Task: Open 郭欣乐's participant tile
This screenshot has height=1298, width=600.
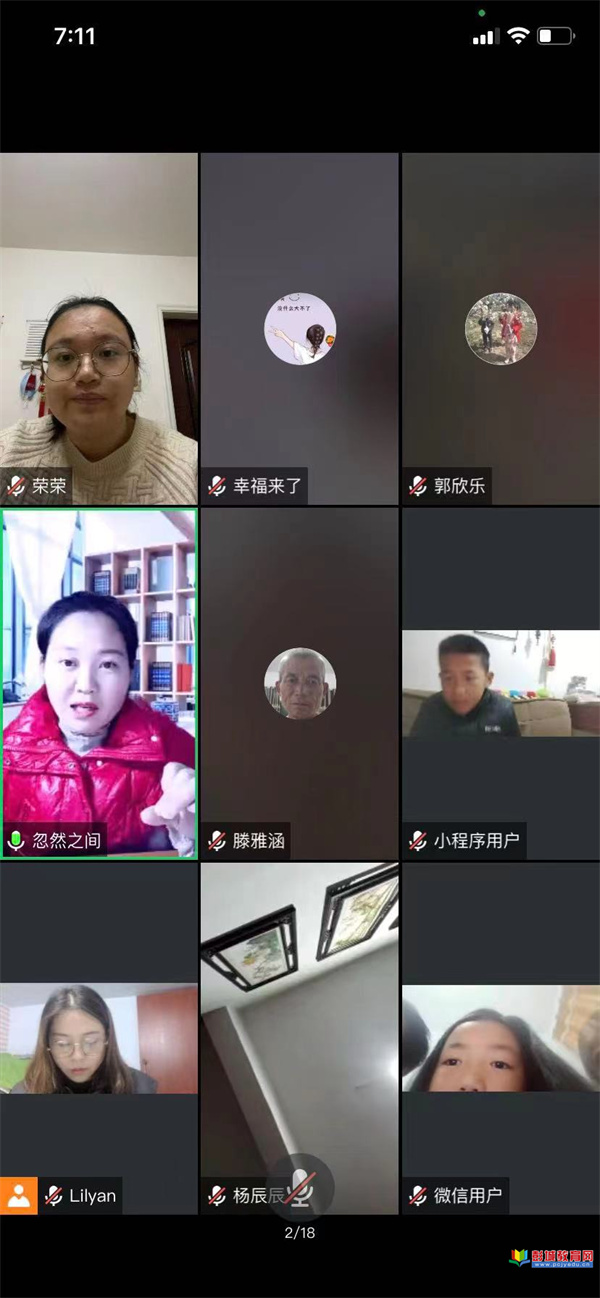Action: click(x=501, y=328)
